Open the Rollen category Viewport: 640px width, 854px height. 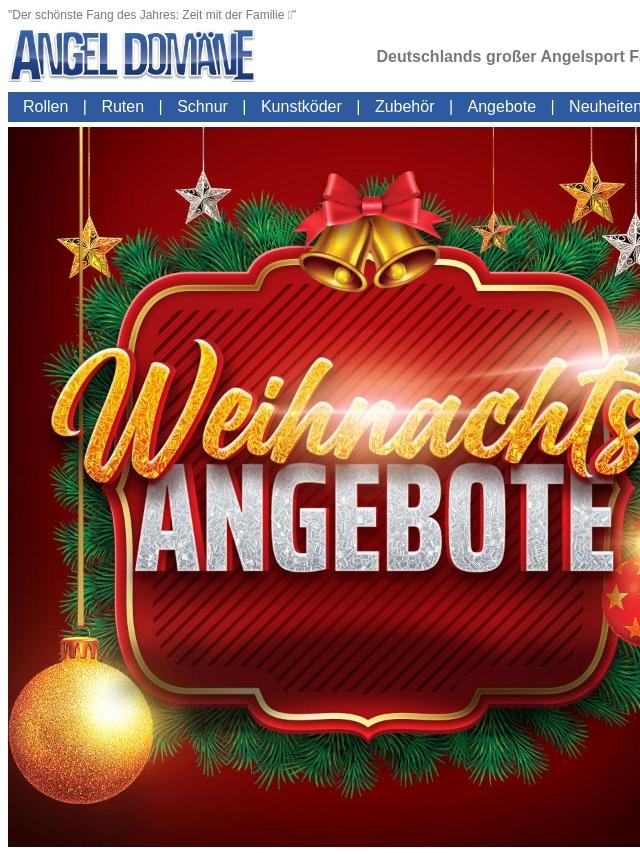(x=46, y=107)
